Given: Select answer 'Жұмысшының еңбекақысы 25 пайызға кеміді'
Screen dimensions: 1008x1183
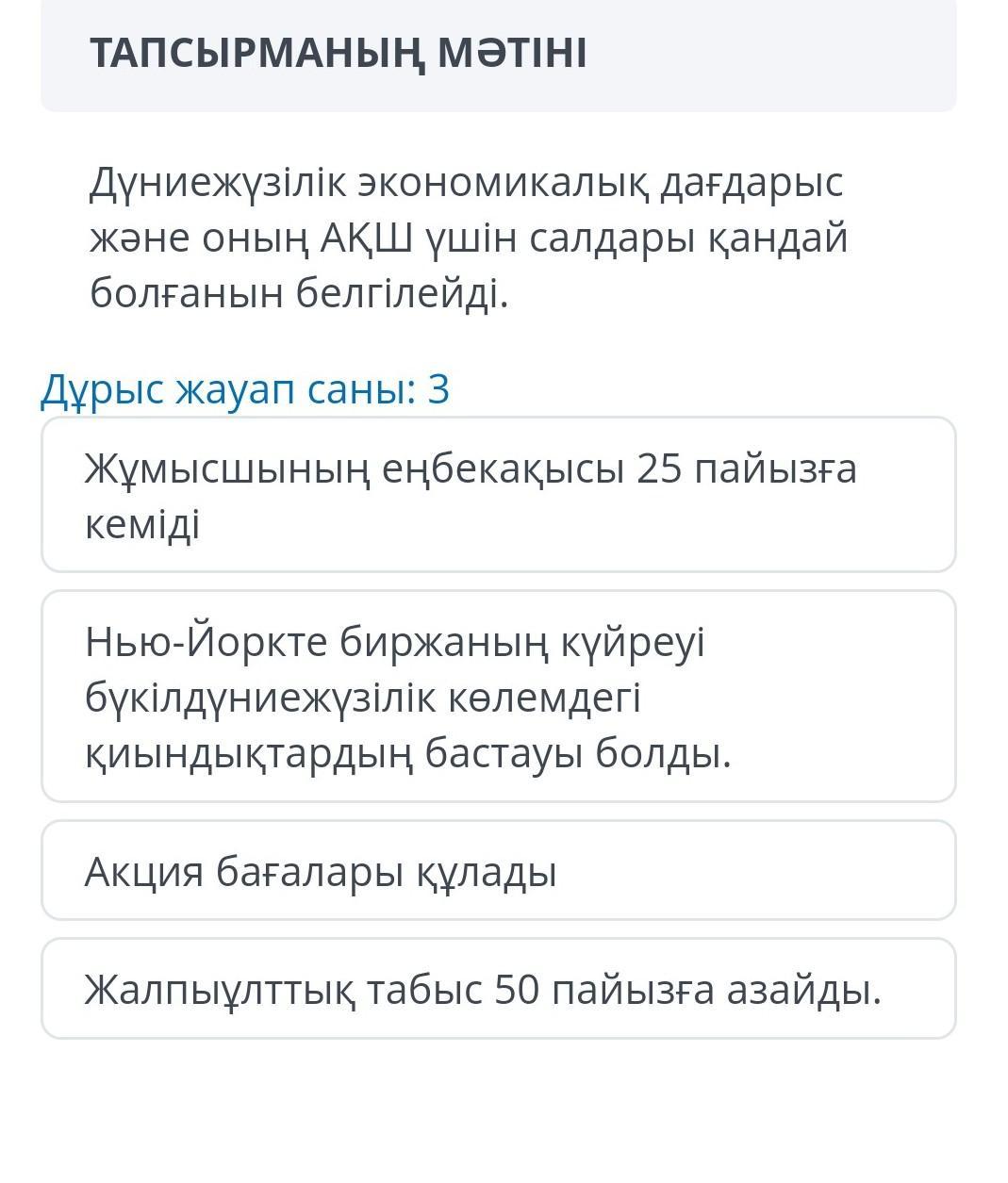Looking at the screenshot, I should [498, 495].
